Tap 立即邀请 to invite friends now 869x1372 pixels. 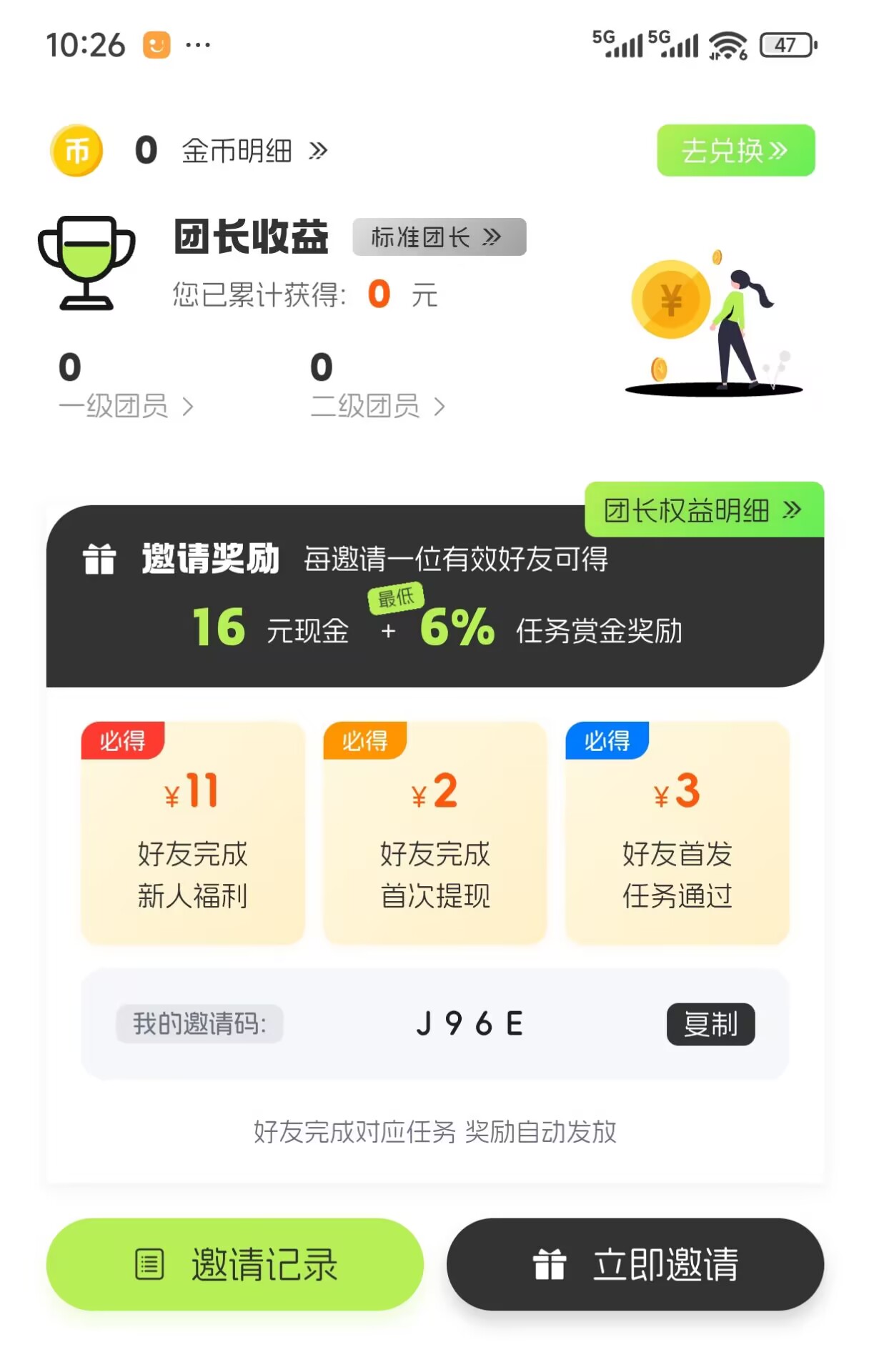[x=636, y=1263]
